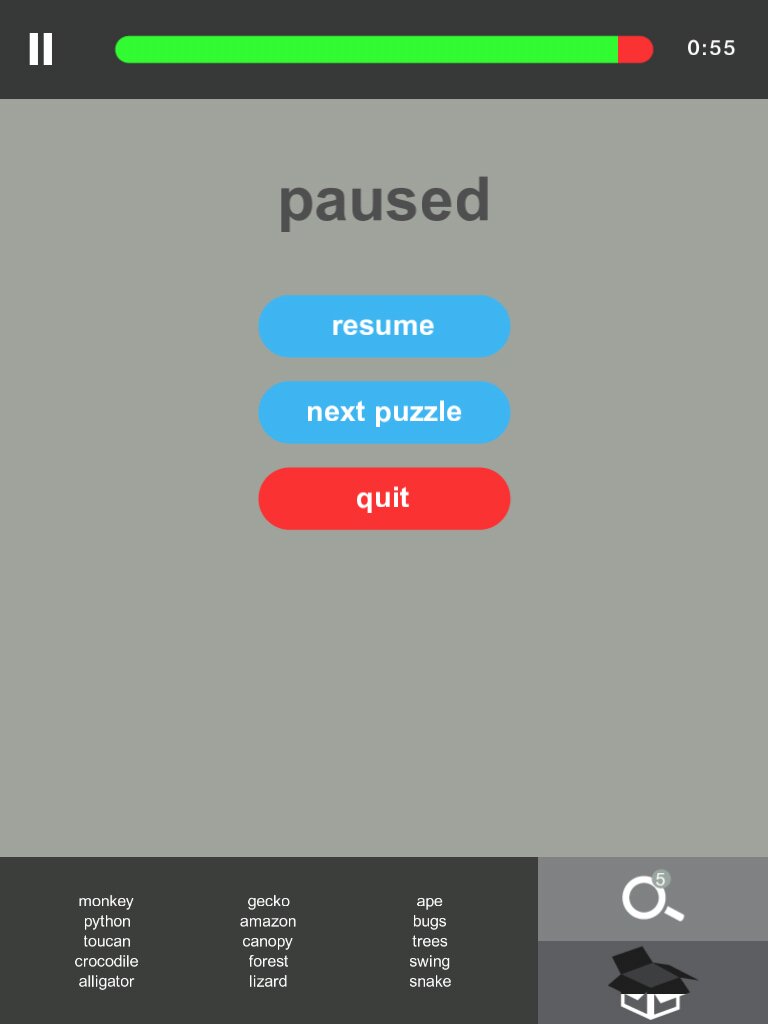Resume the paused game
768x1024 pixels.
click(x=384, y=326)
